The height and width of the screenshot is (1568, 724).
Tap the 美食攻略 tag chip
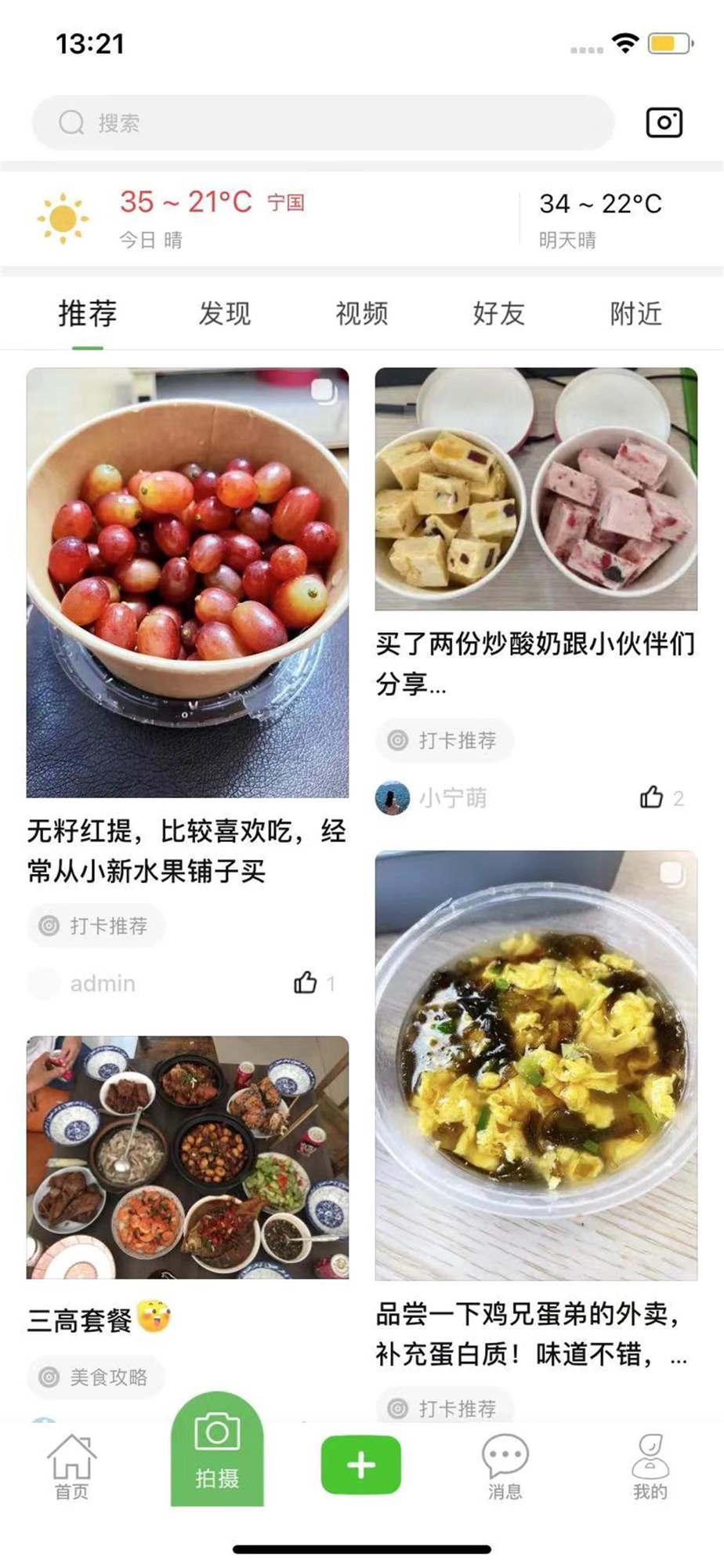point(96,1377)
